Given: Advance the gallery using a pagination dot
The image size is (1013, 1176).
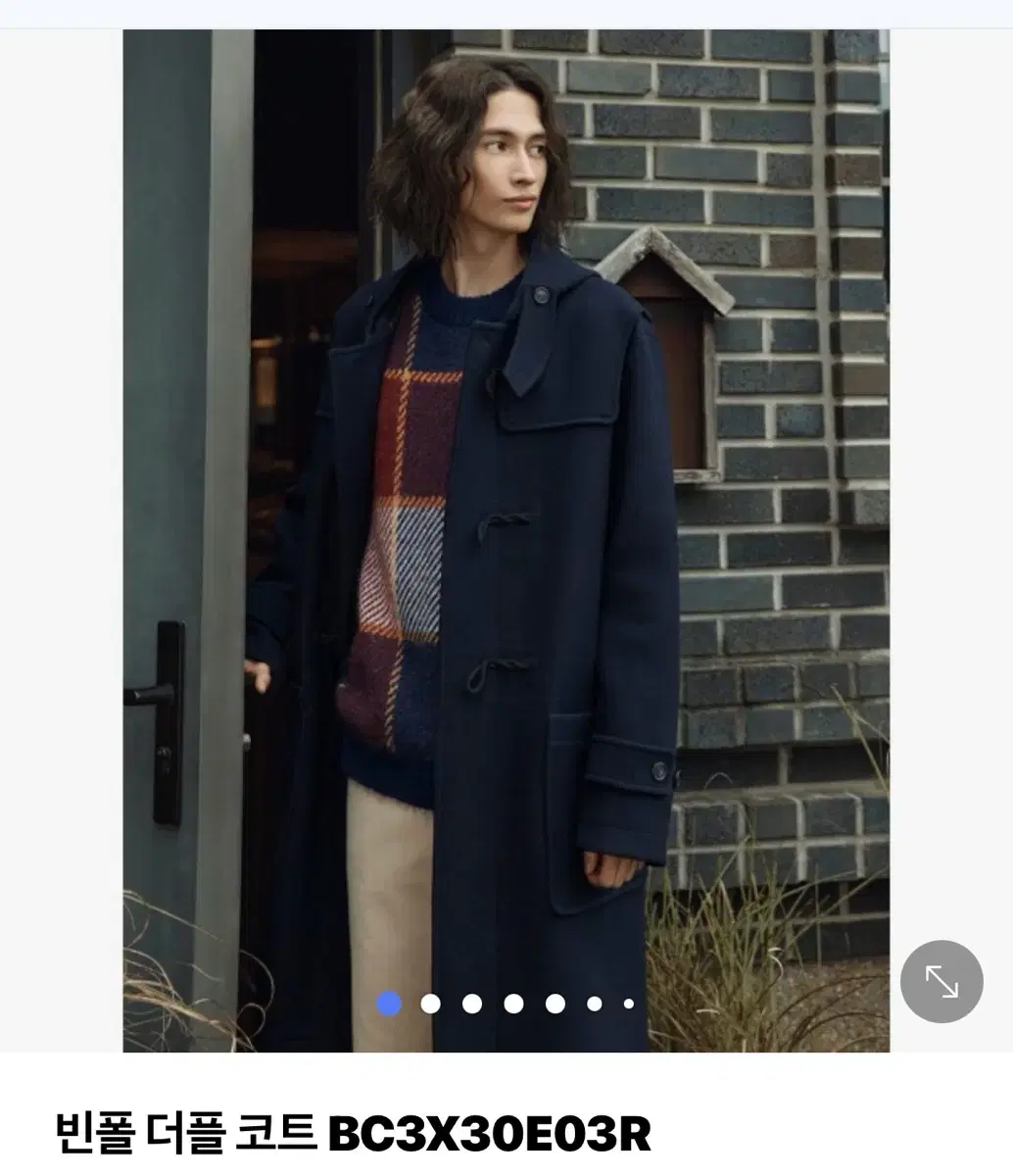Looking at the screenshot, I should (x=430, y=1004).
